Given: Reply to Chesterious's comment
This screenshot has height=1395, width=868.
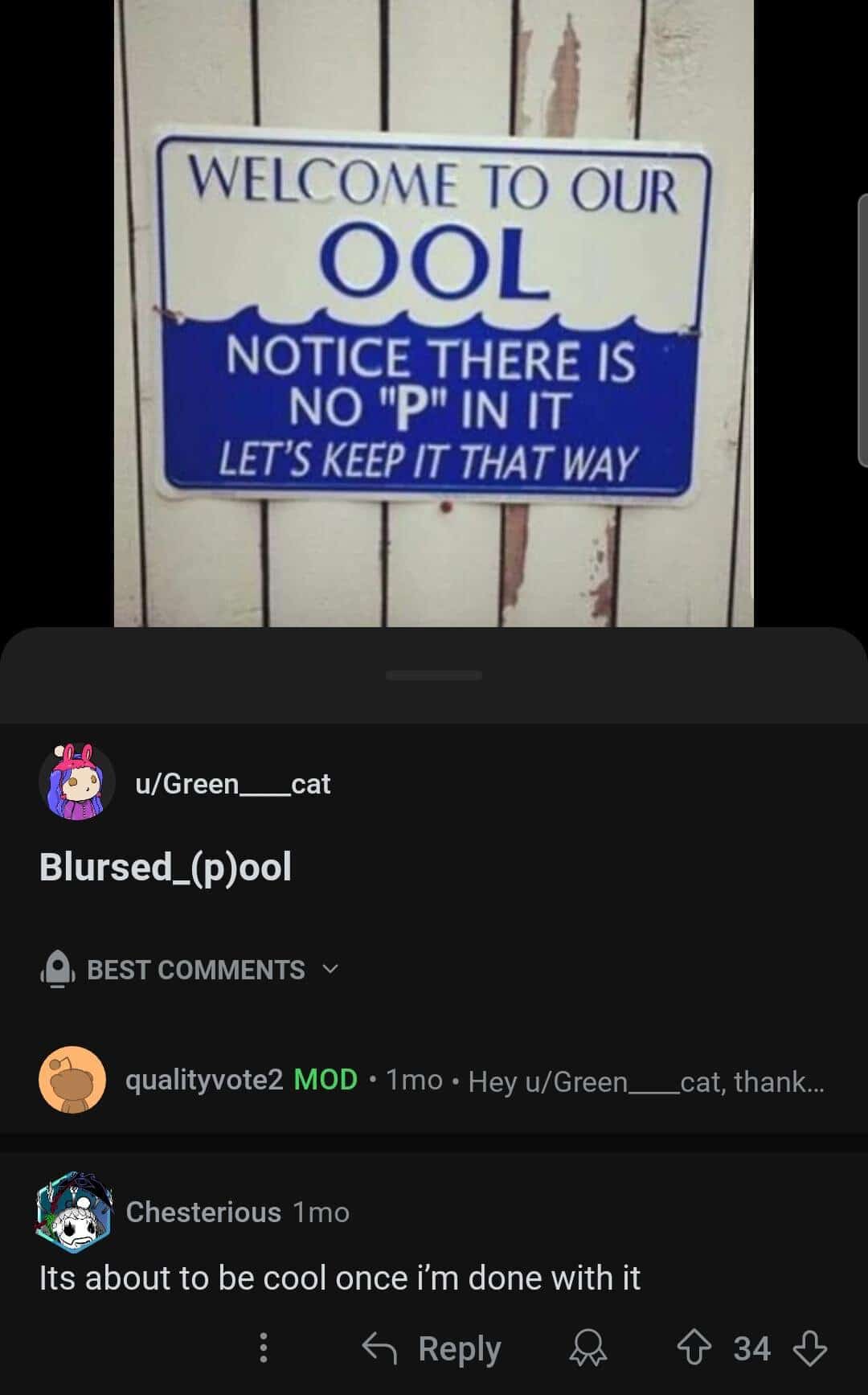Looking at the screenshot, I should click(432, 1348).
